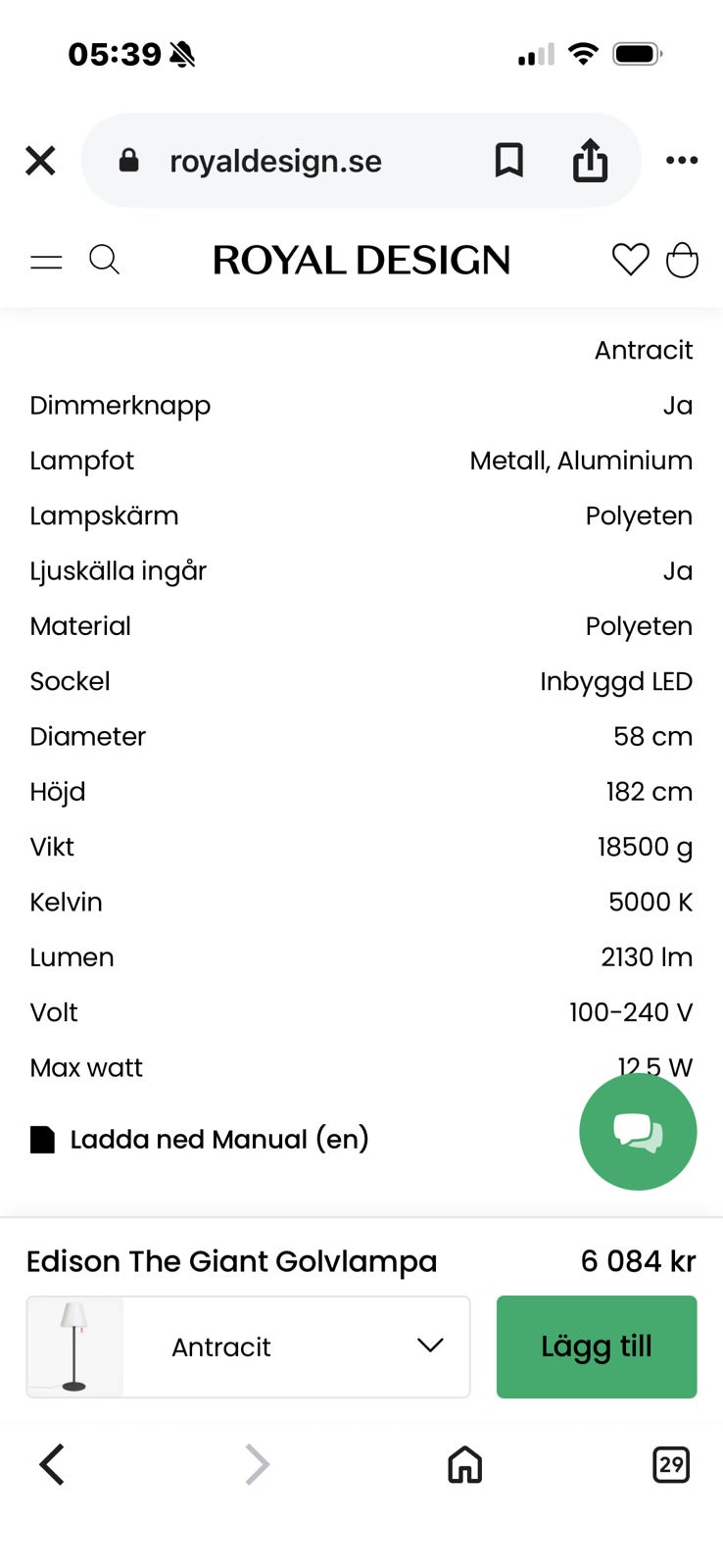The height and width of the screenshot is (1568, 723).
Task: Open the wishlist heart icon
Action: click(x=630, y=260)
